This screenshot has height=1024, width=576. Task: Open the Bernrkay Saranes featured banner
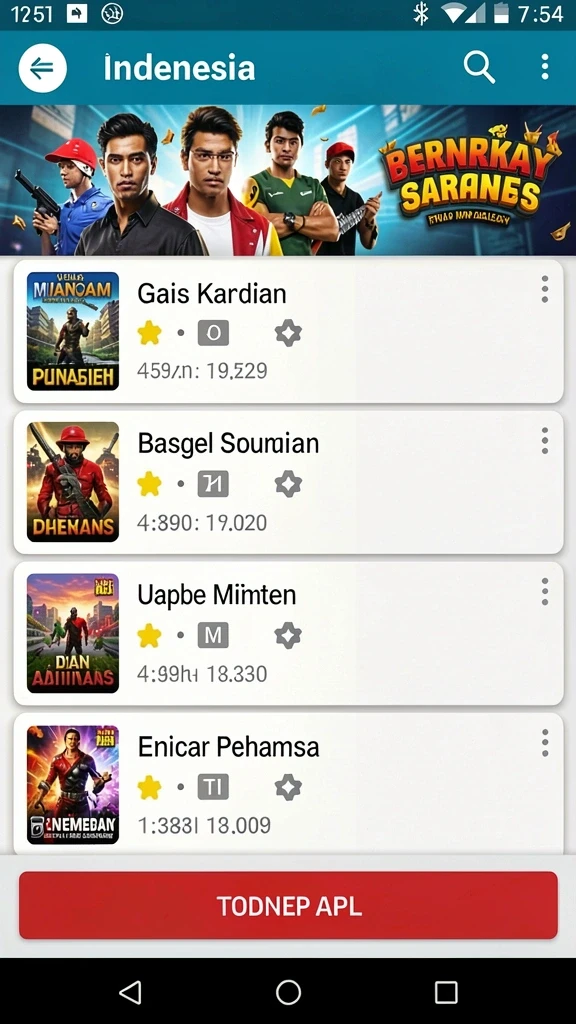(288, 180)
